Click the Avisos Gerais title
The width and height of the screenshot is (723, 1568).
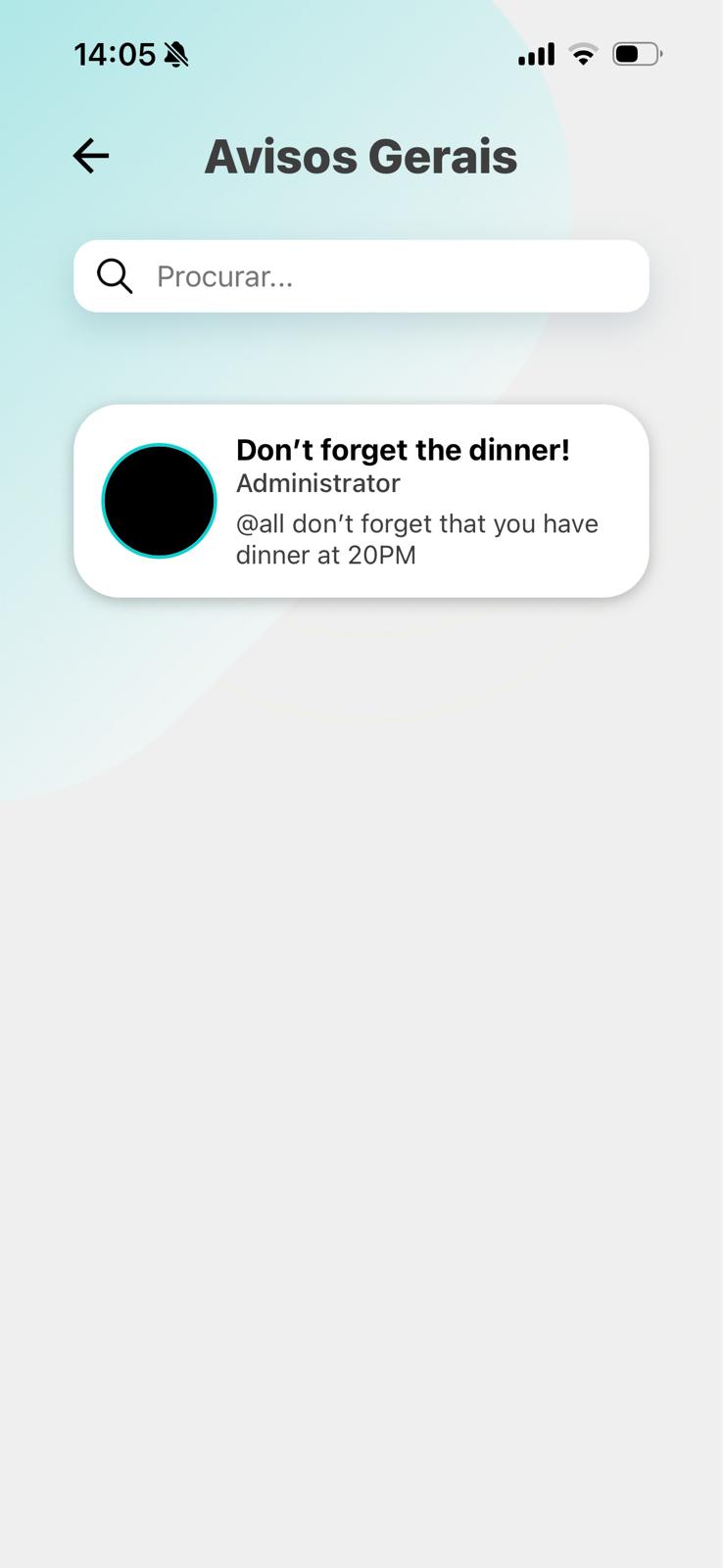[x=361, y=156]
